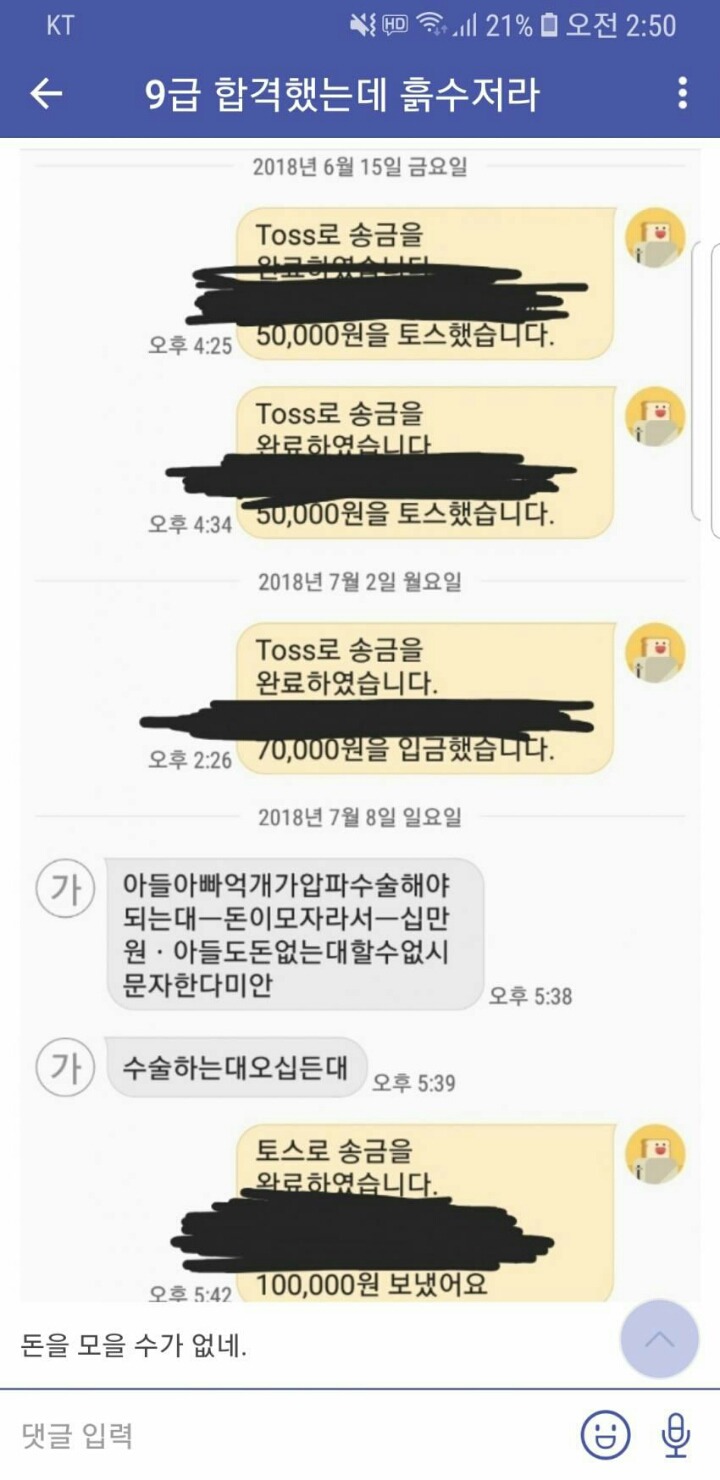
Task: Open the emoticon picker
Action: pyautogui.click(x=606, y=1436)
